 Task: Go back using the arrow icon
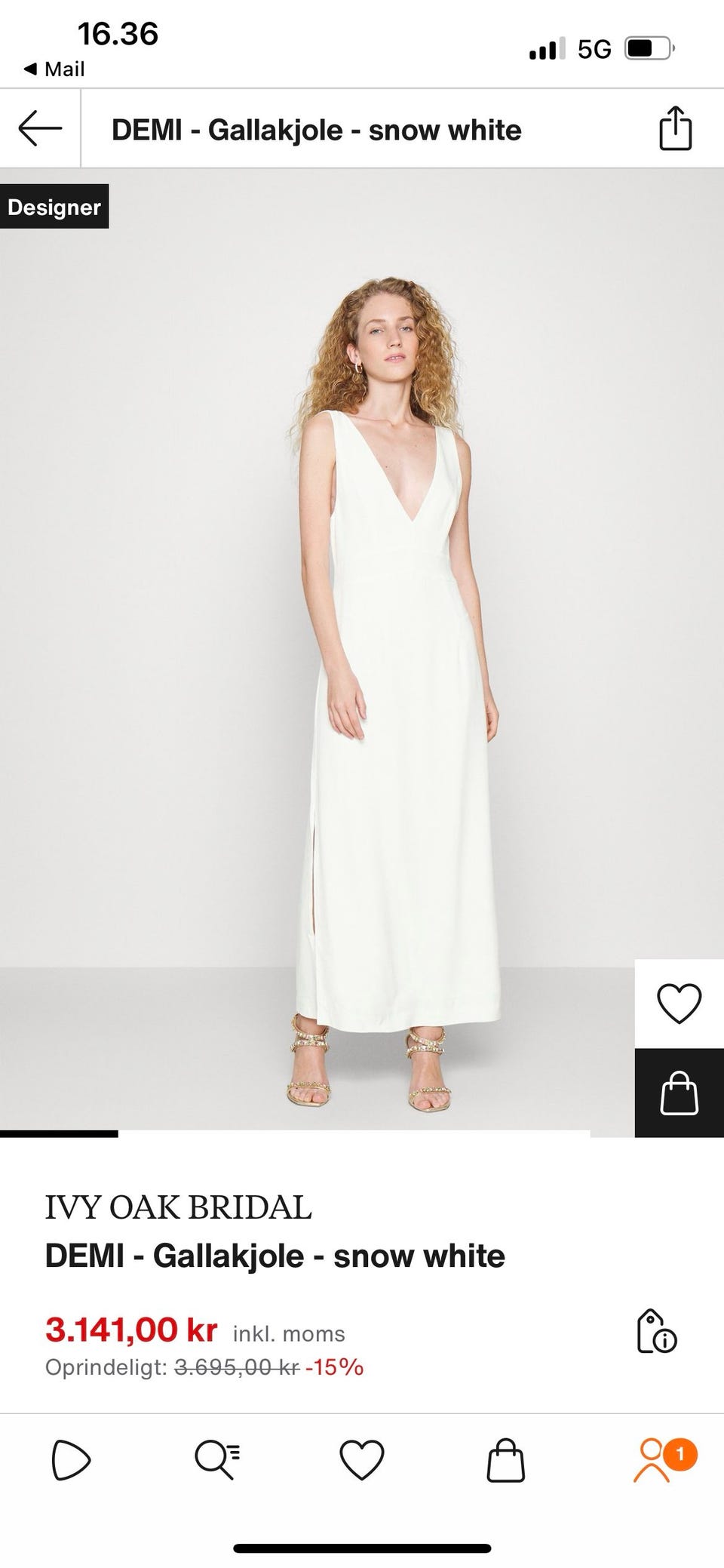(40, 128)
